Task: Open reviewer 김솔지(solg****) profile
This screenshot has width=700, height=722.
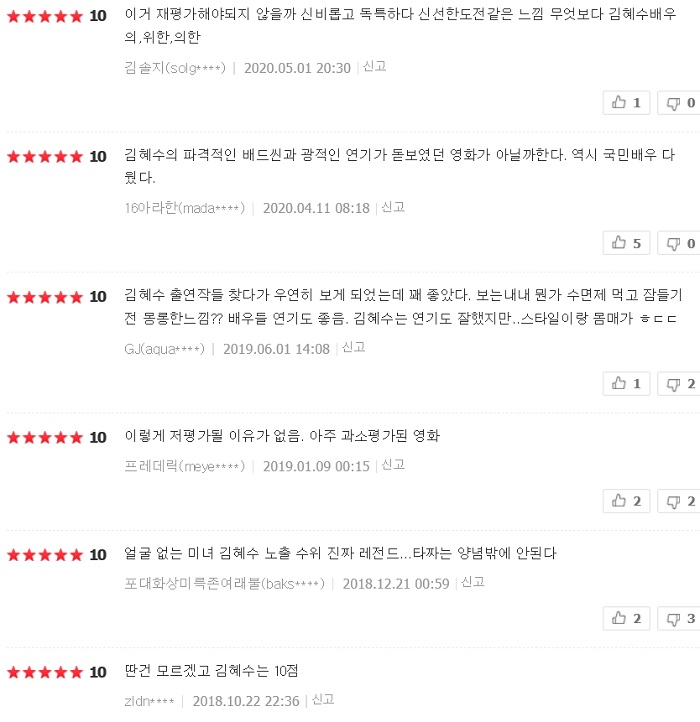Action: [x=175, y=68]
